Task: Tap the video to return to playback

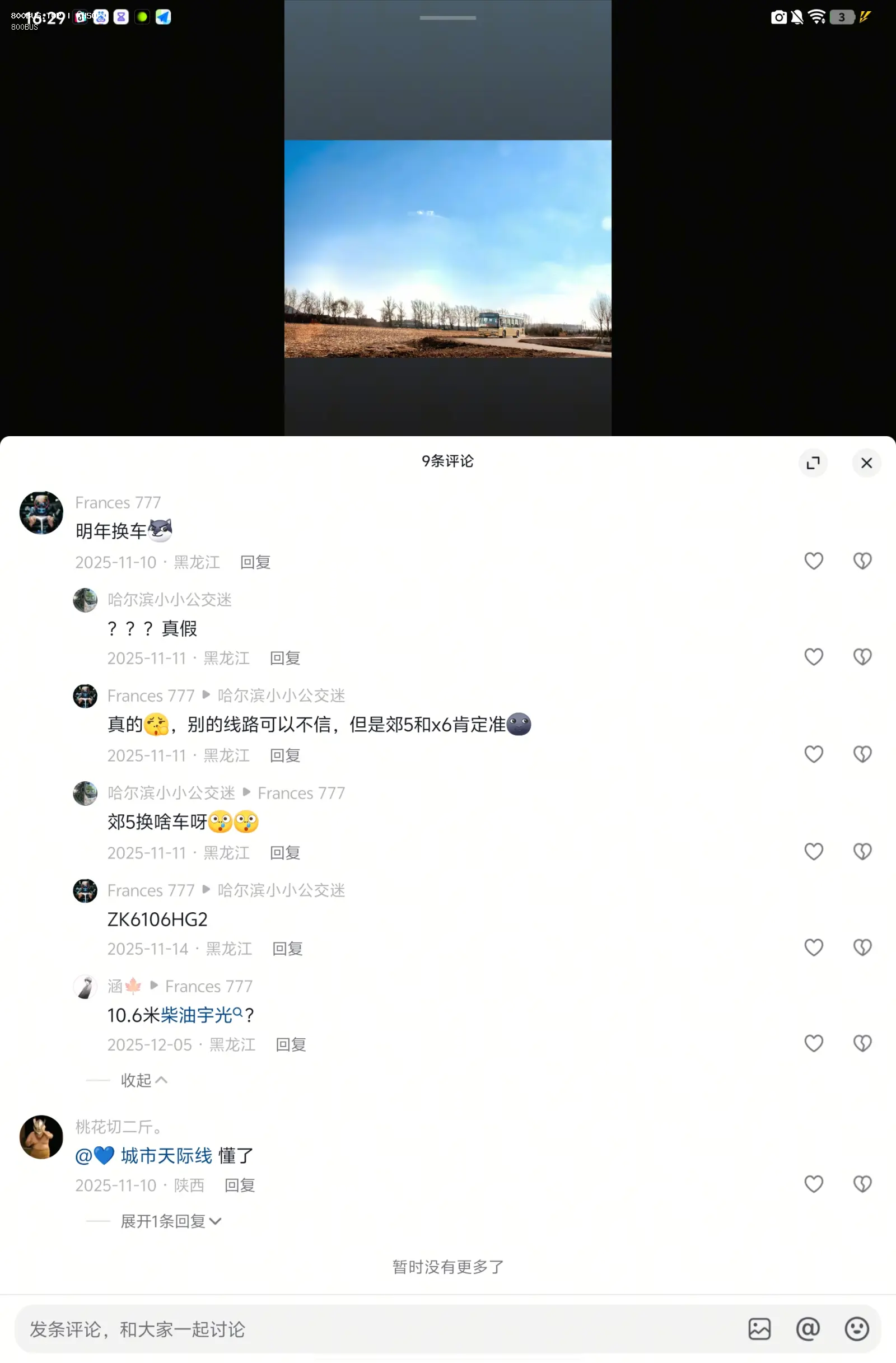Action: [447, 249]
